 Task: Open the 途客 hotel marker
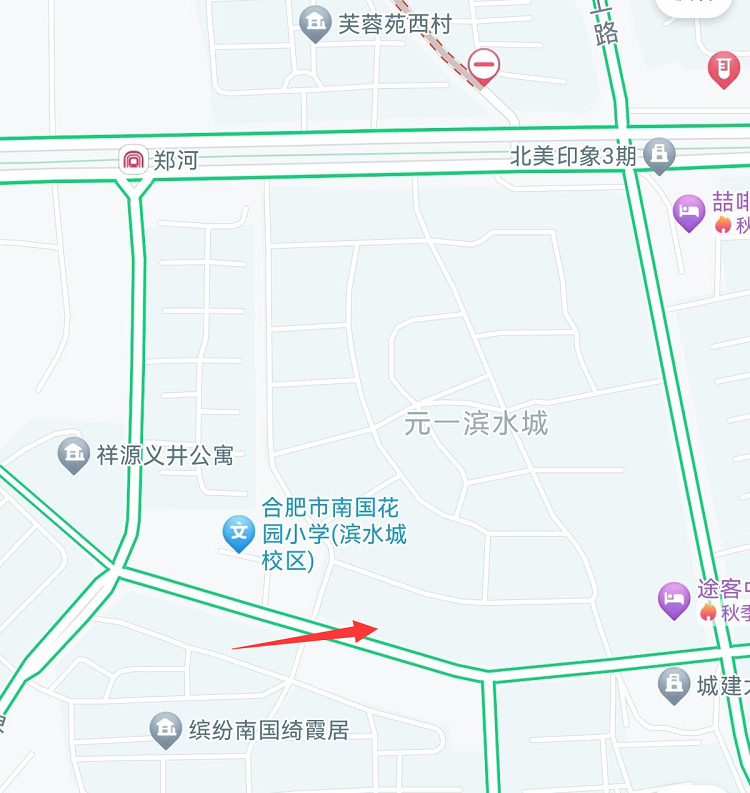pos(674,599)
